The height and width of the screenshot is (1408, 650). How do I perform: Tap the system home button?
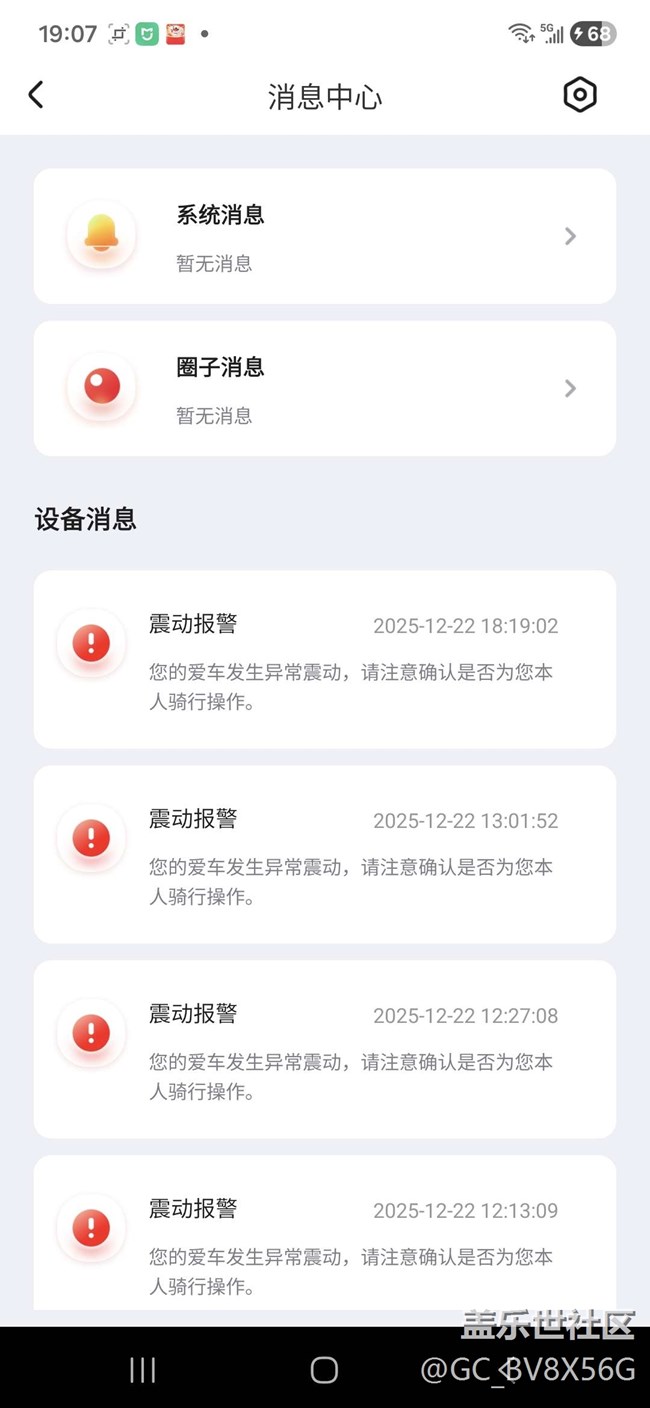pyautogui.click(x=324, y=1370)
